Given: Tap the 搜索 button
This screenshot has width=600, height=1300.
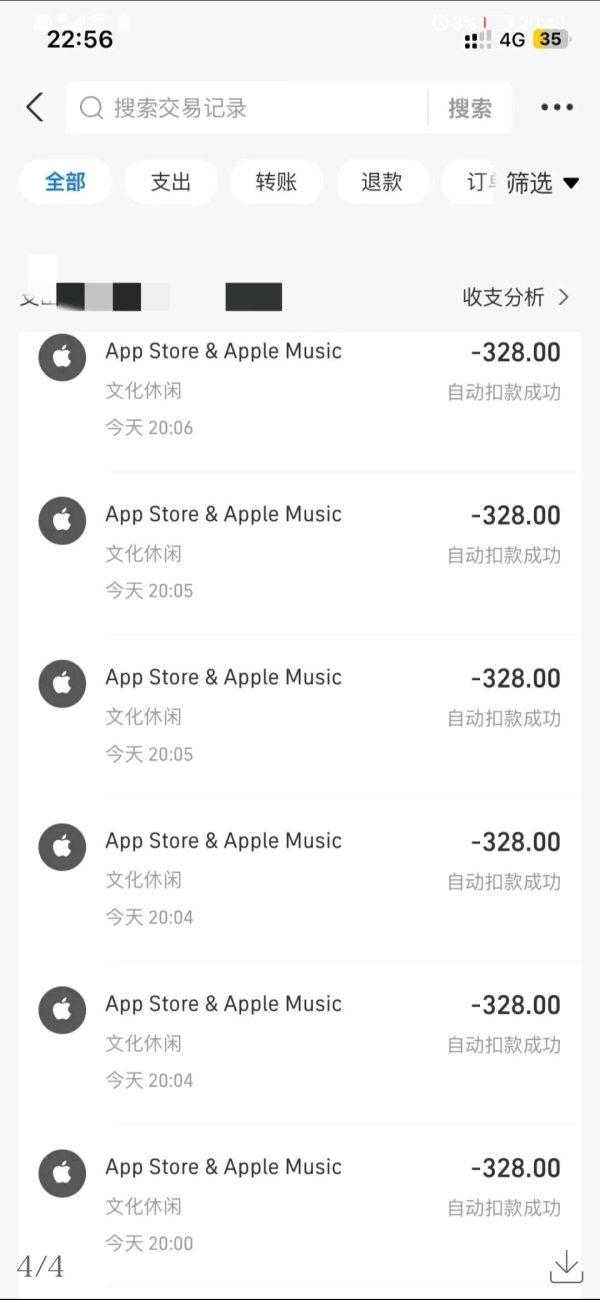Looking at the screenshot, I should tap(469, 108).
